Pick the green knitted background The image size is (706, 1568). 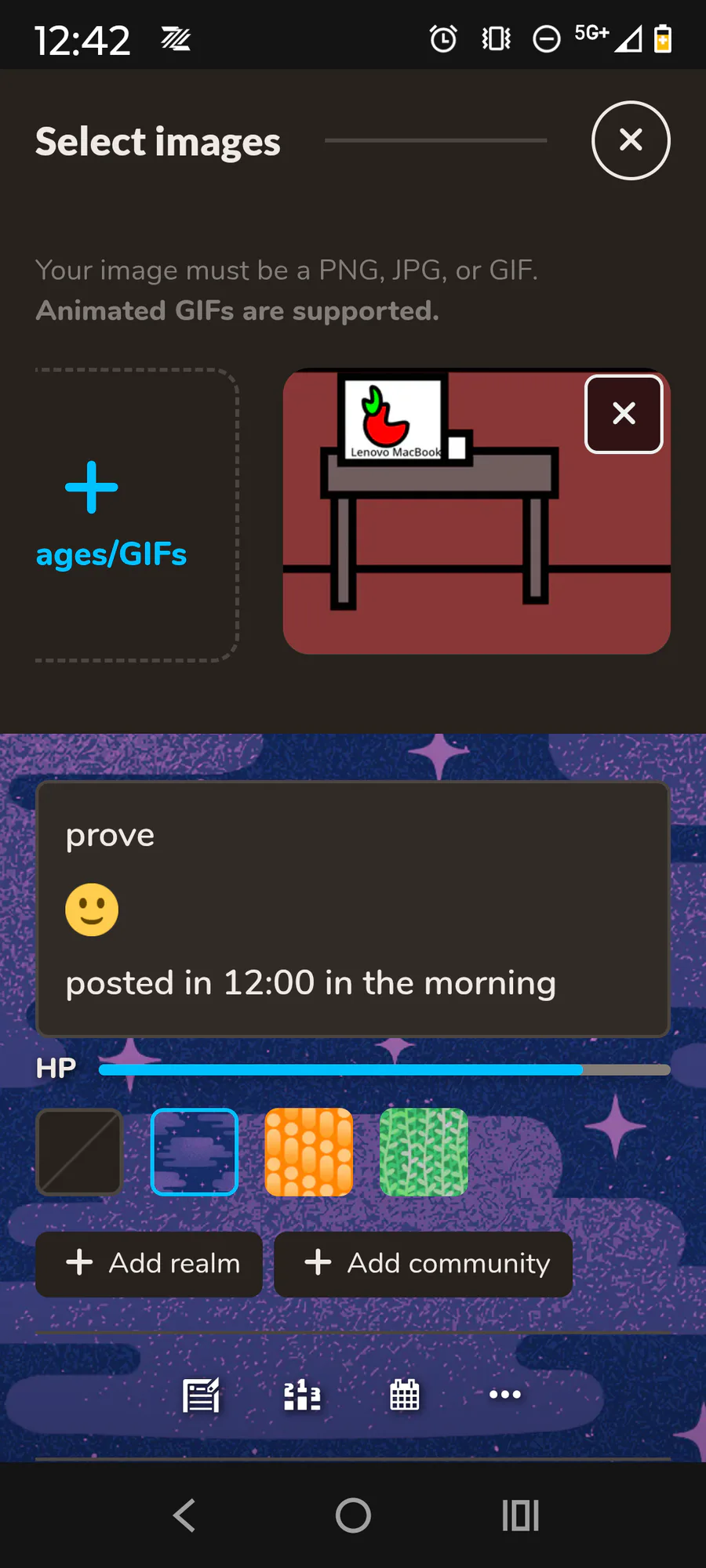click(x=424, y=1152)
